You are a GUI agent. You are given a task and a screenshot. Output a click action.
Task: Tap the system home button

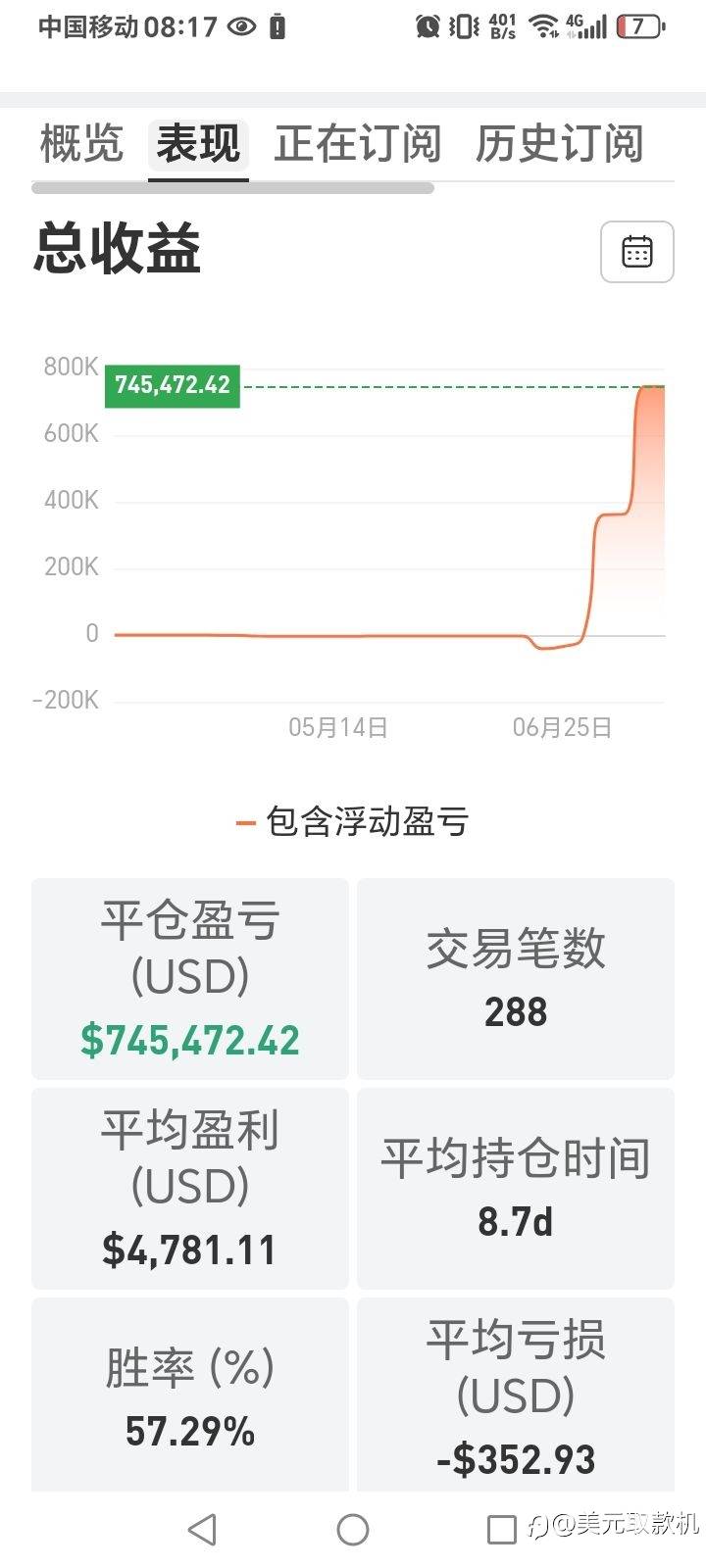pyautogui.click(x=353, y=1529)
